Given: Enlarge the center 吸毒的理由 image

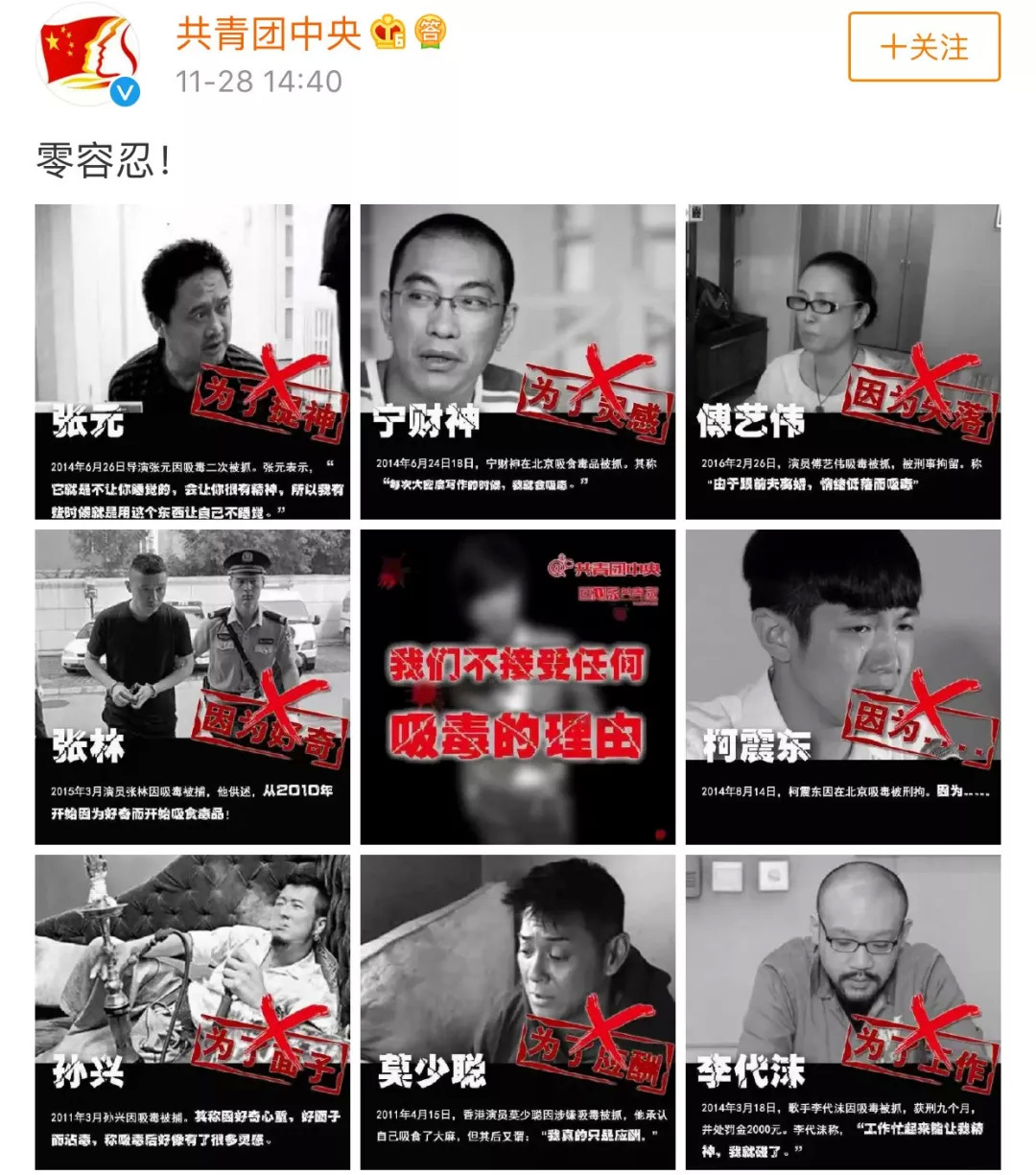Looking at the screenshot, I should 517,687.
